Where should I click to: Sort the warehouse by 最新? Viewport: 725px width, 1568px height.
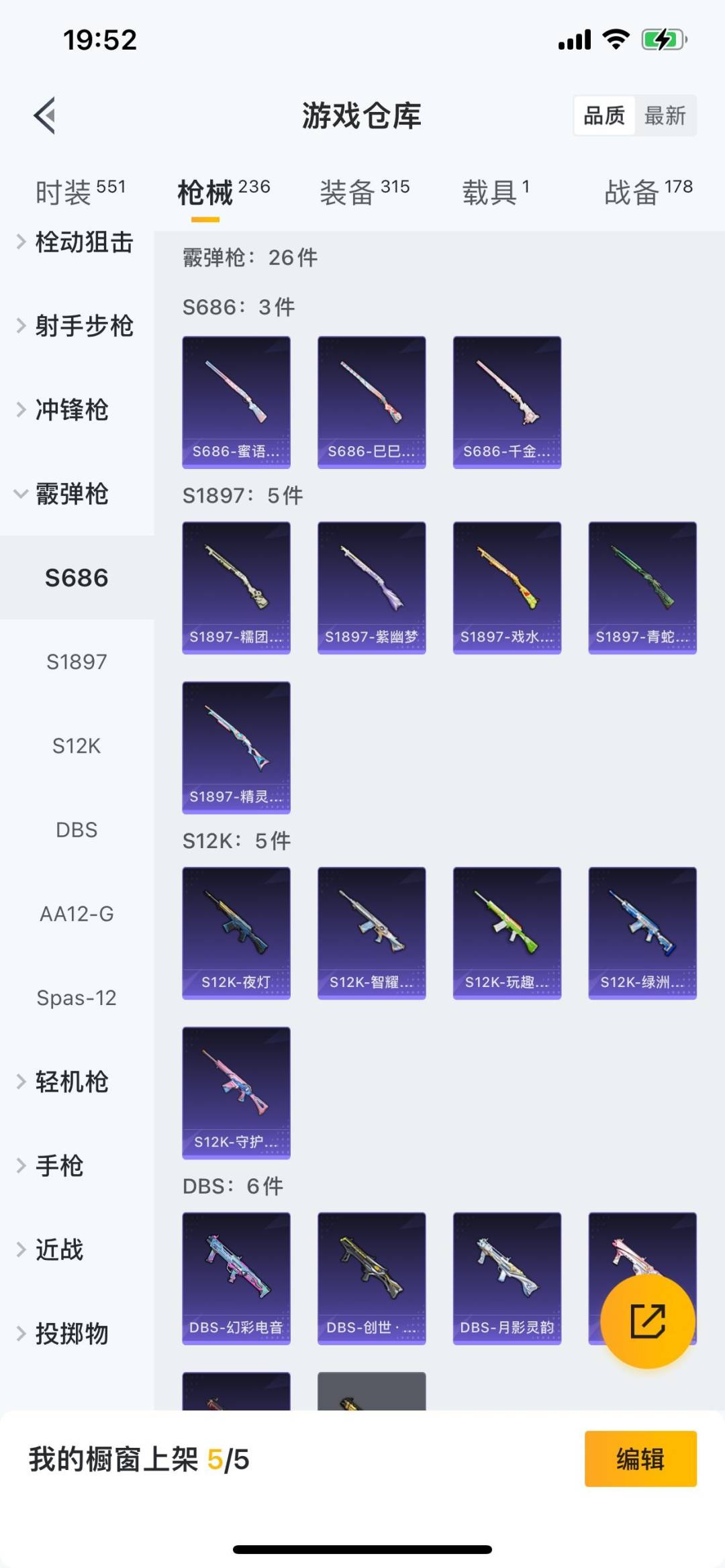[665, 115]
